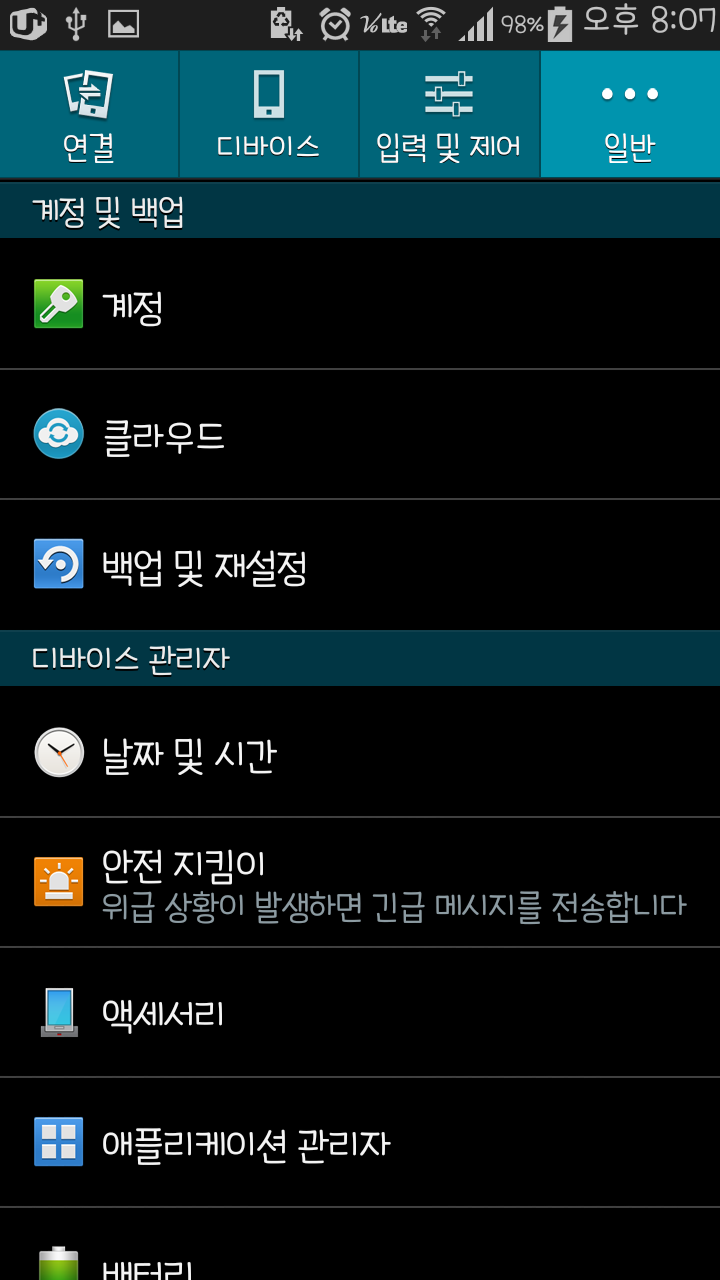Open 계정 settings

click(x=360, y=305)
